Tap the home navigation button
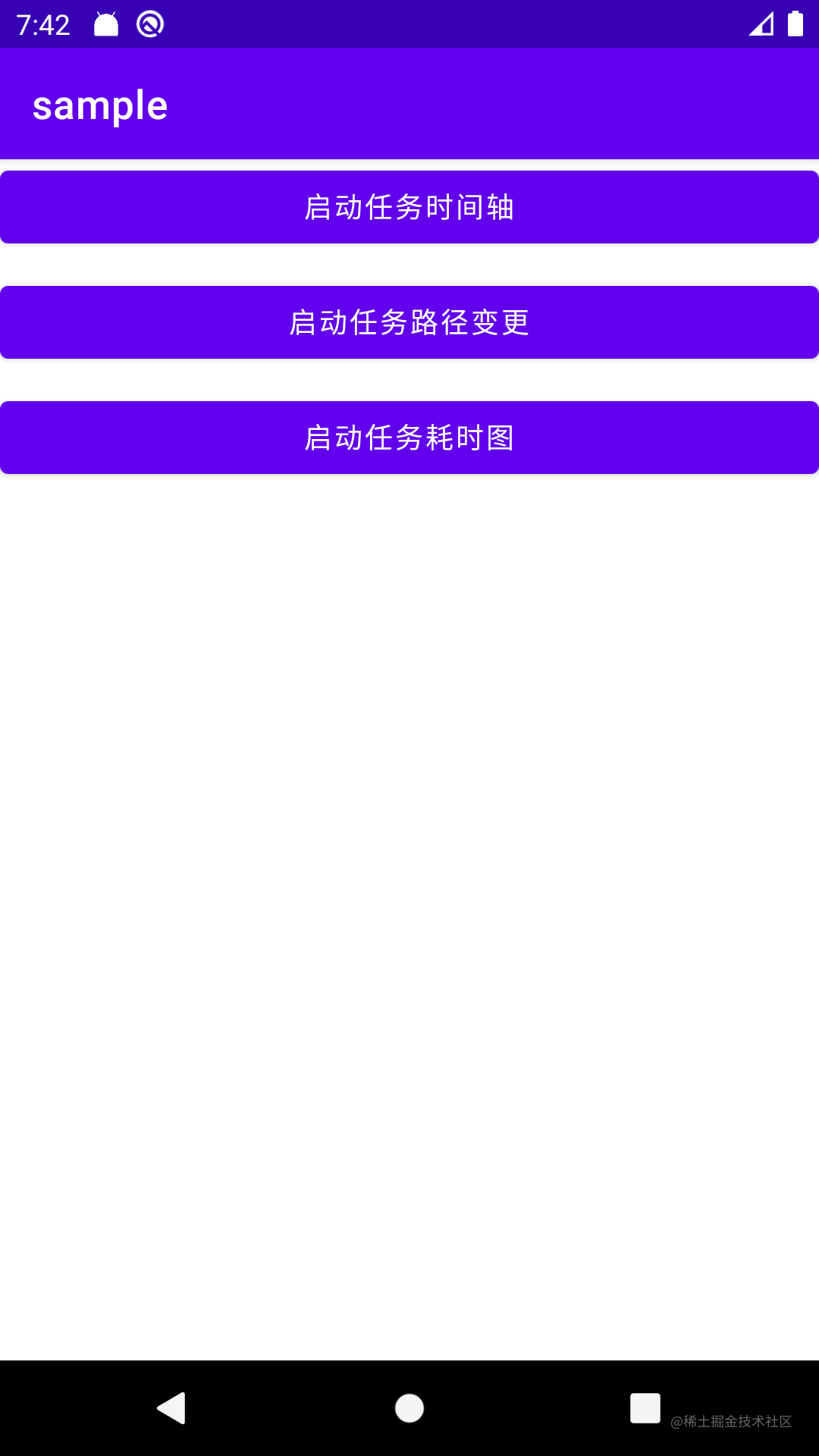This screenshot has height=1456, width=819. tap(409, 1408)
